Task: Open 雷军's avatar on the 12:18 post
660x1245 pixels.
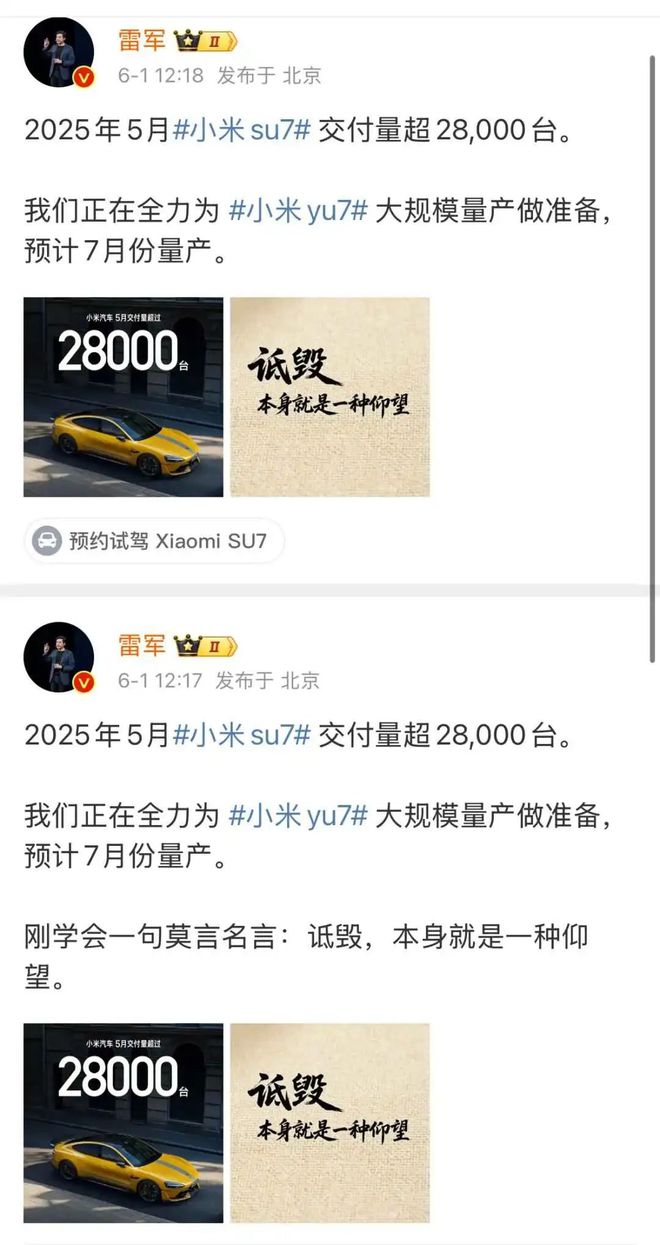Action: 58,53
